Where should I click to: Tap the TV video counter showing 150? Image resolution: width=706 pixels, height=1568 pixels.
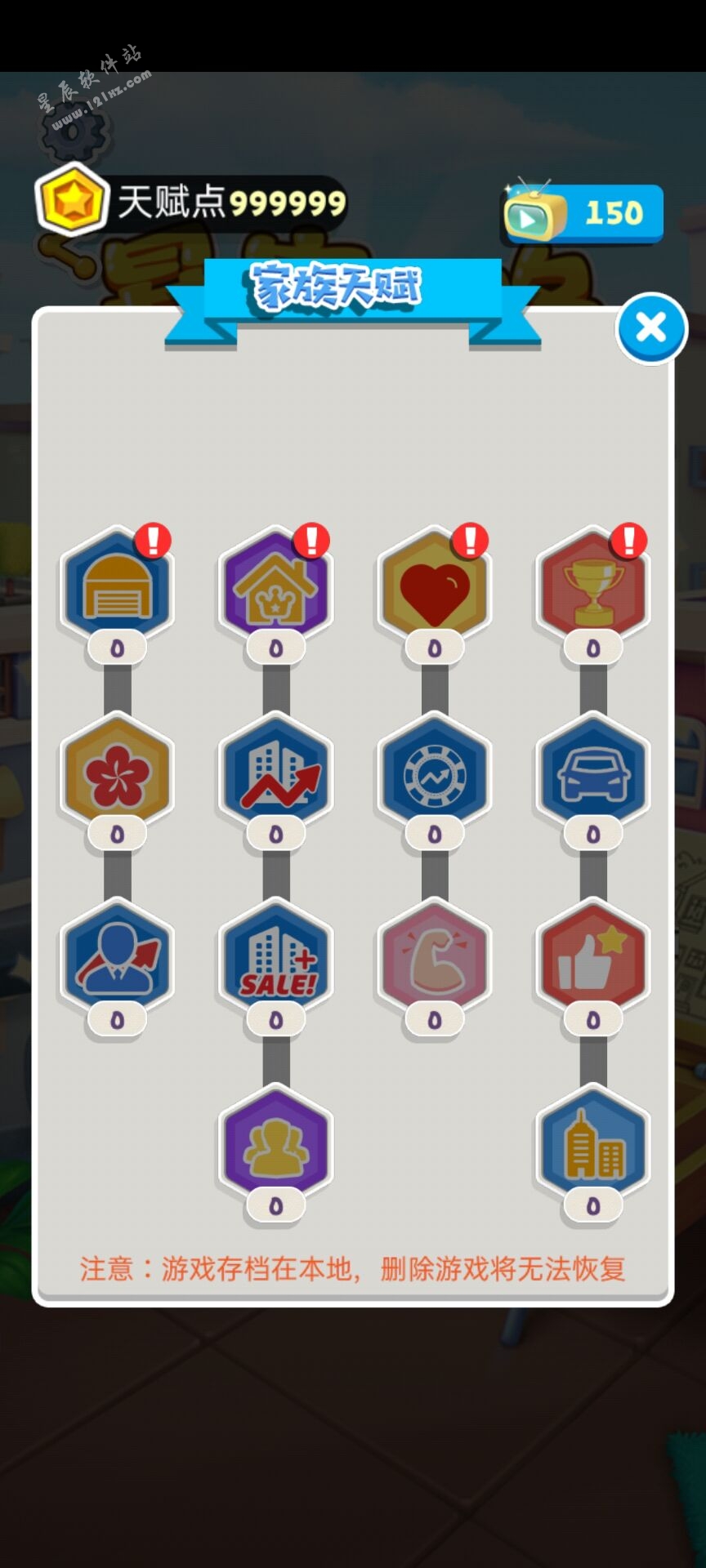[x=582, y=214]
